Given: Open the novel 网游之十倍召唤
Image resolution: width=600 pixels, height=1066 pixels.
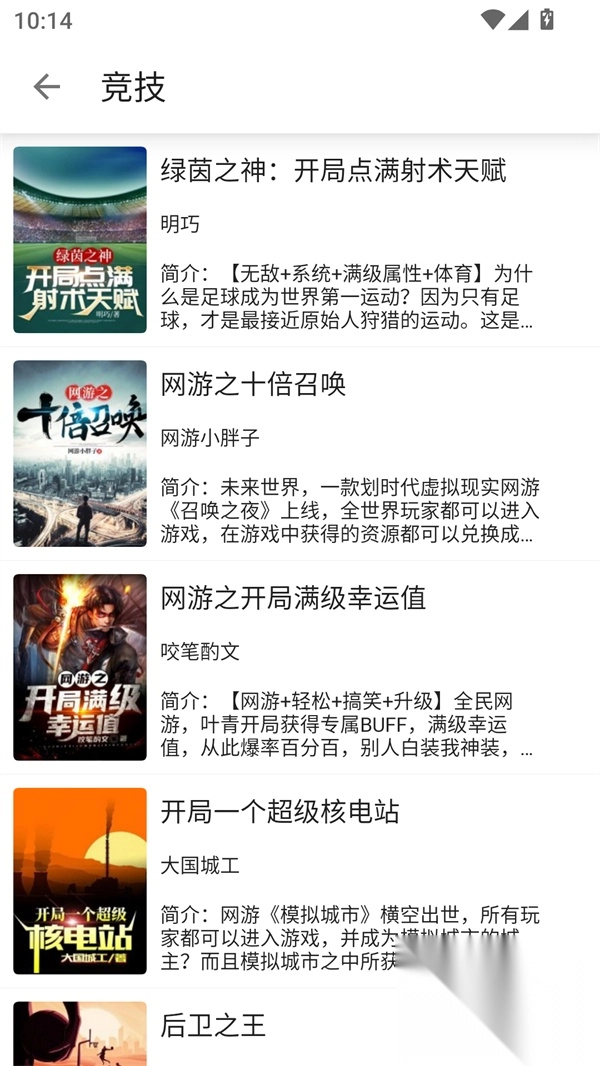Looking at the screenshot, I should point(253,384).
